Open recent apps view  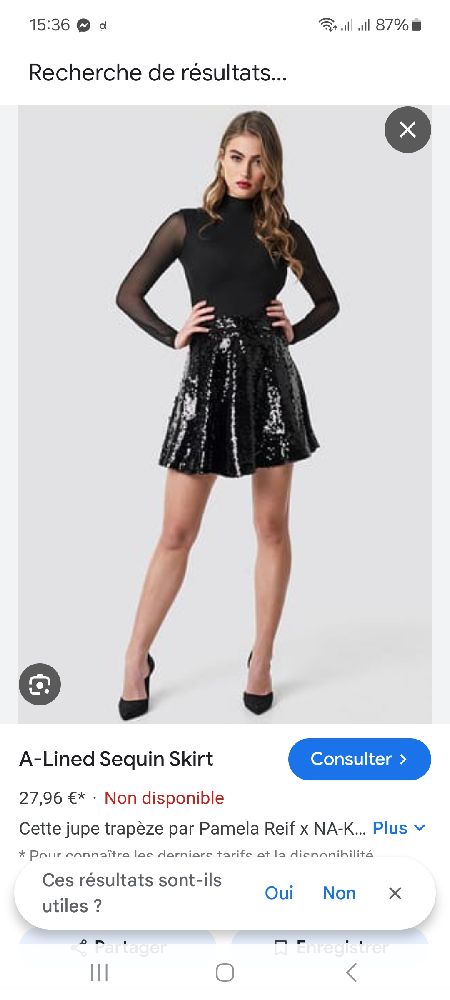point(99,973)
